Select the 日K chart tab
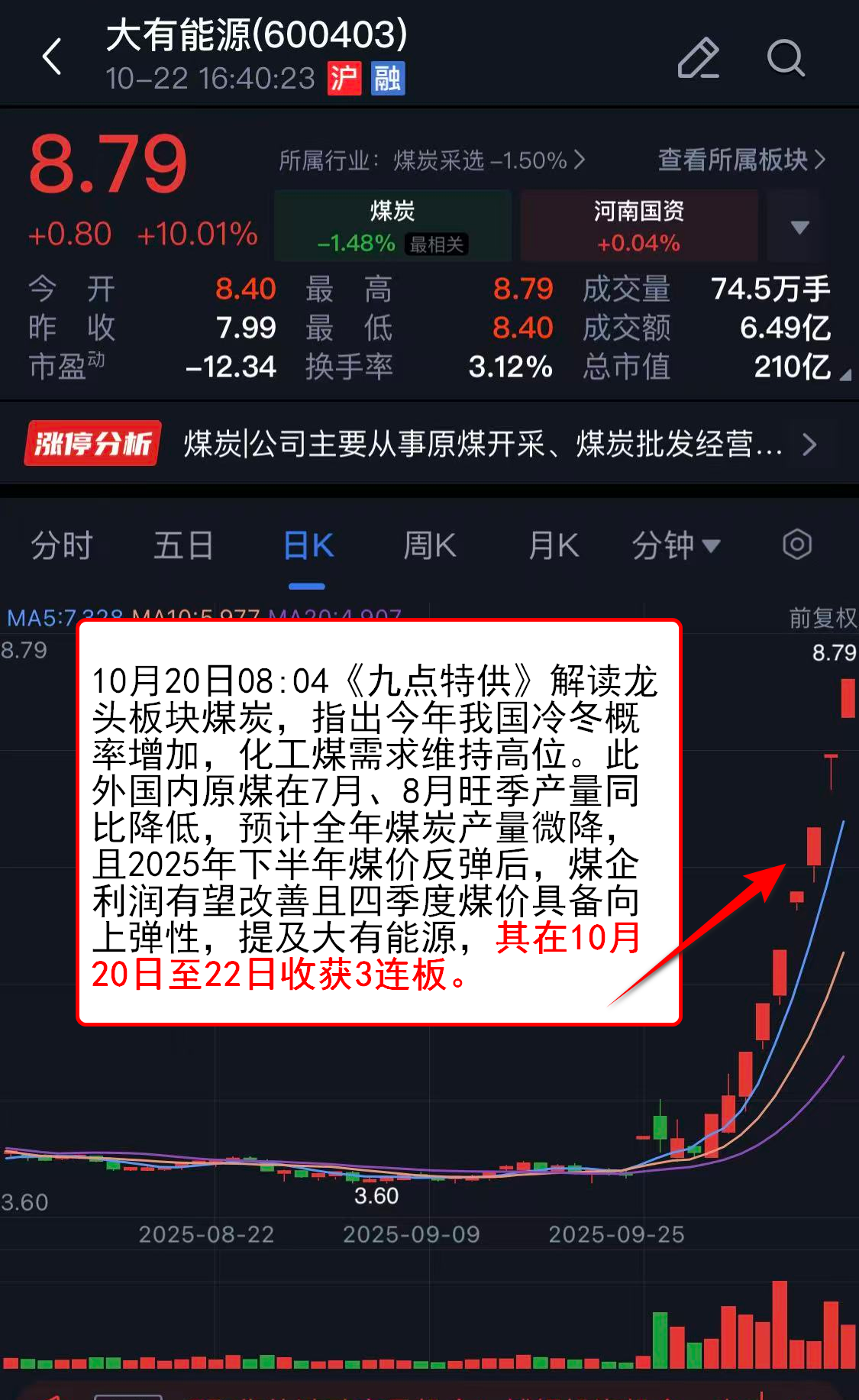Viewport: 859px width, 1400px height. click(308, 546)
